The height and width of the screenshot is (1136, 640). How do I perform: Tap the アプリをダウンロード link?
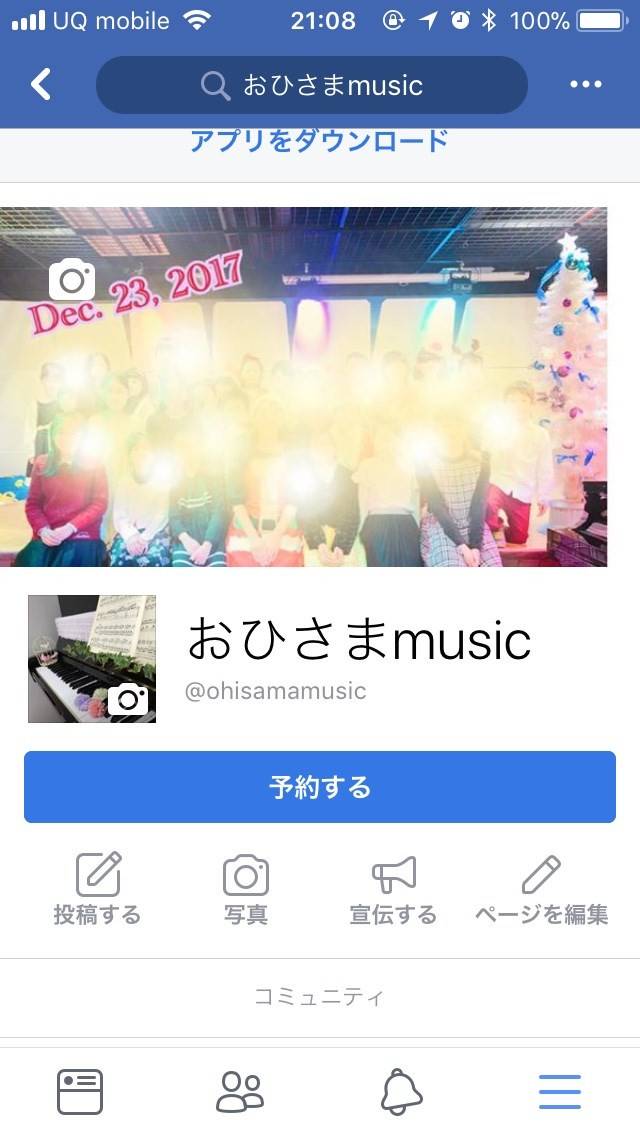point(319,142)
